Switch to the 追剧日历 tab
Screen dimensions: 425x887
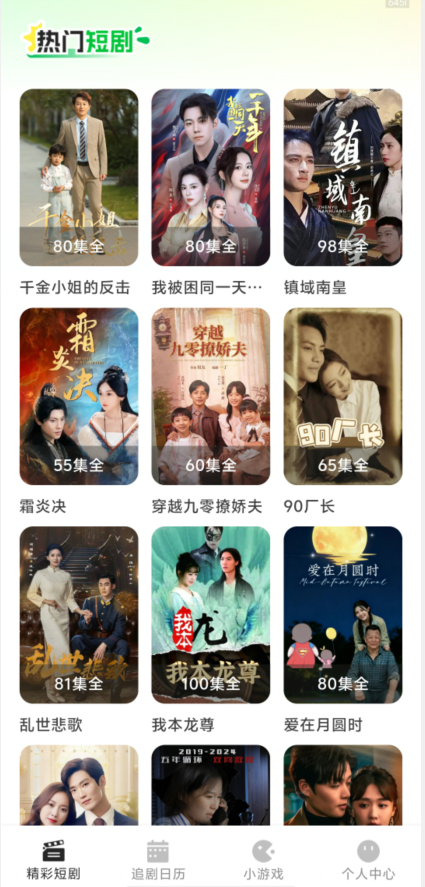click(158, 859)
